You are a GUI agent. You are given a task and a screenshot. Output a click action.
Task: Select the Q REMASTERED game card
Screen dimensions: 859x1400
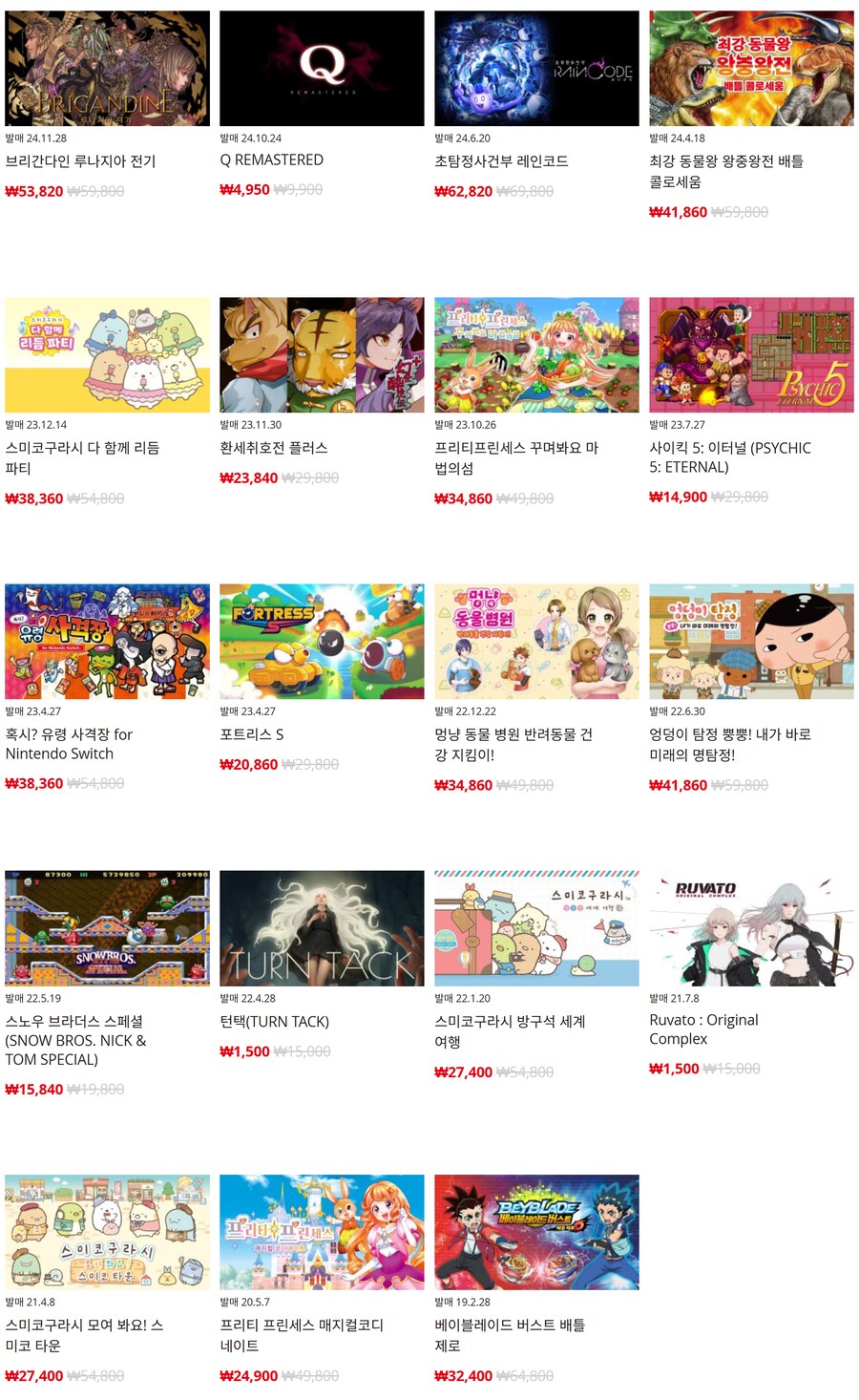coord(322,69)
